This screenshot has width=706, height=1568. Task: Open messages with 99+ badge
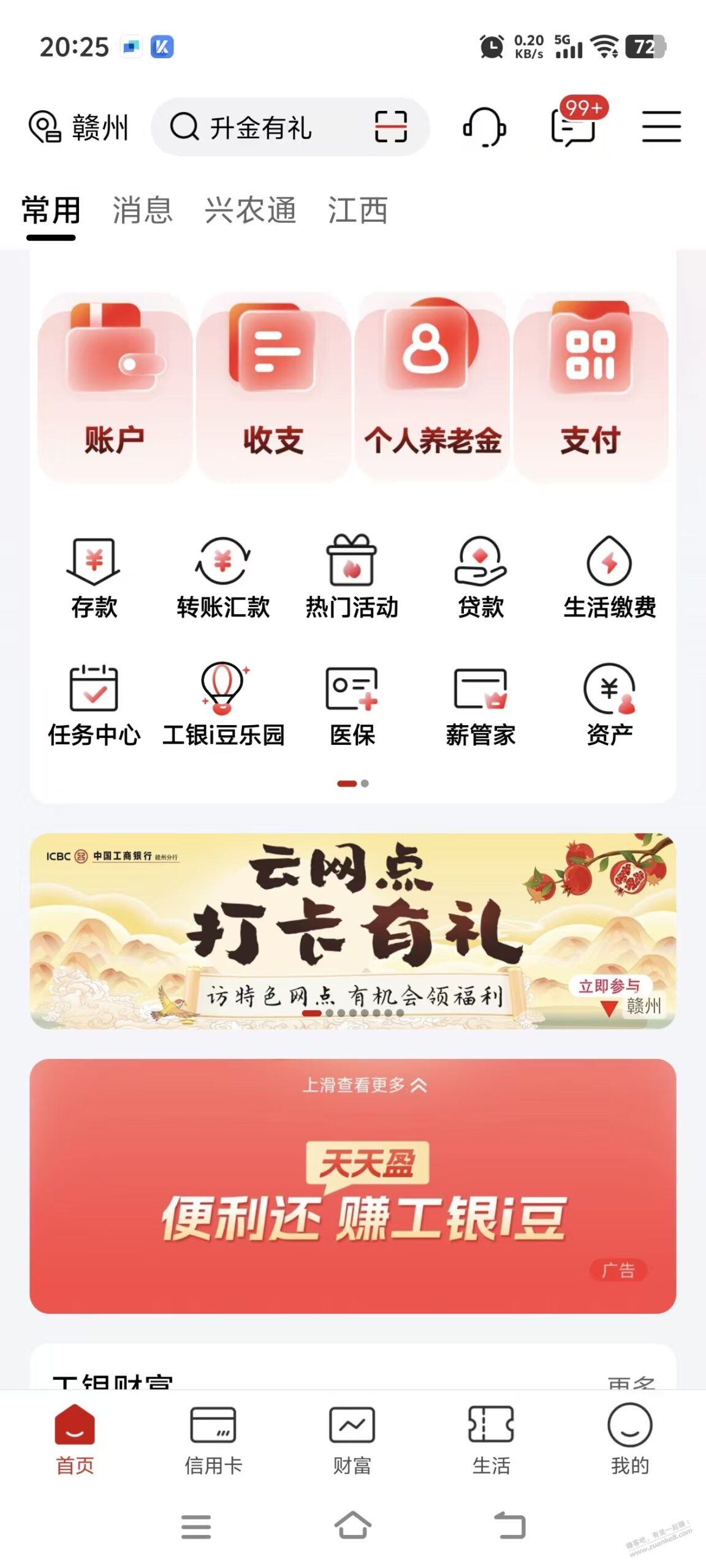(573, 129)
